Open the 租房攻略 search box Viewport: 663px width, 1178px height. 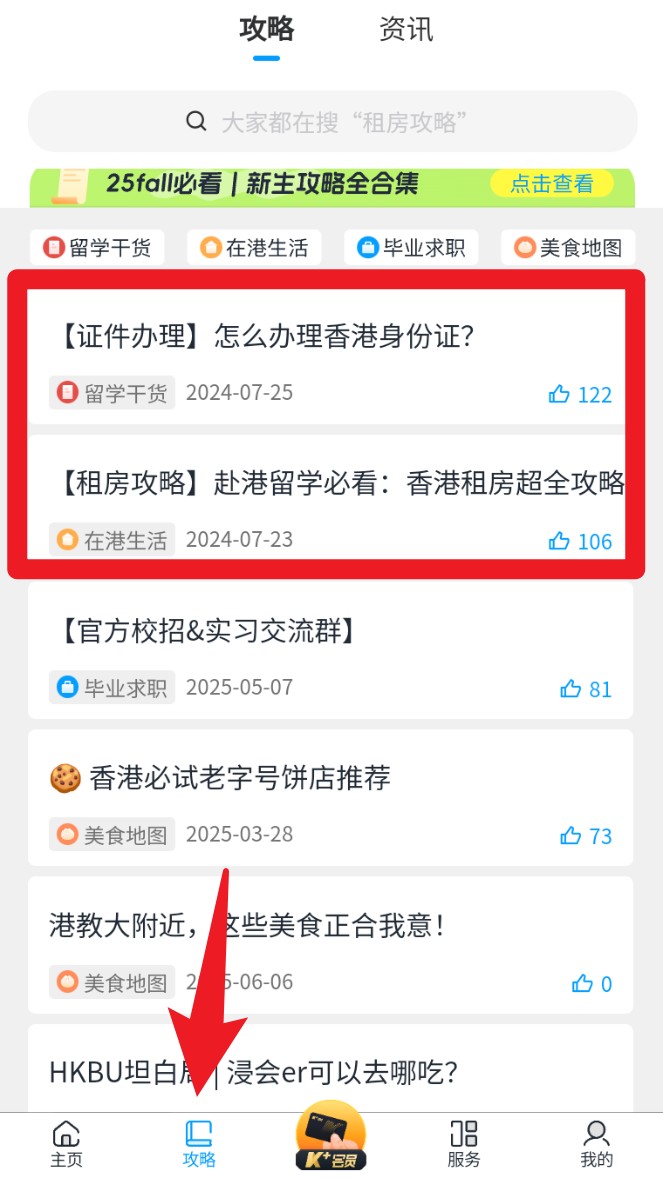coord(332,122)
